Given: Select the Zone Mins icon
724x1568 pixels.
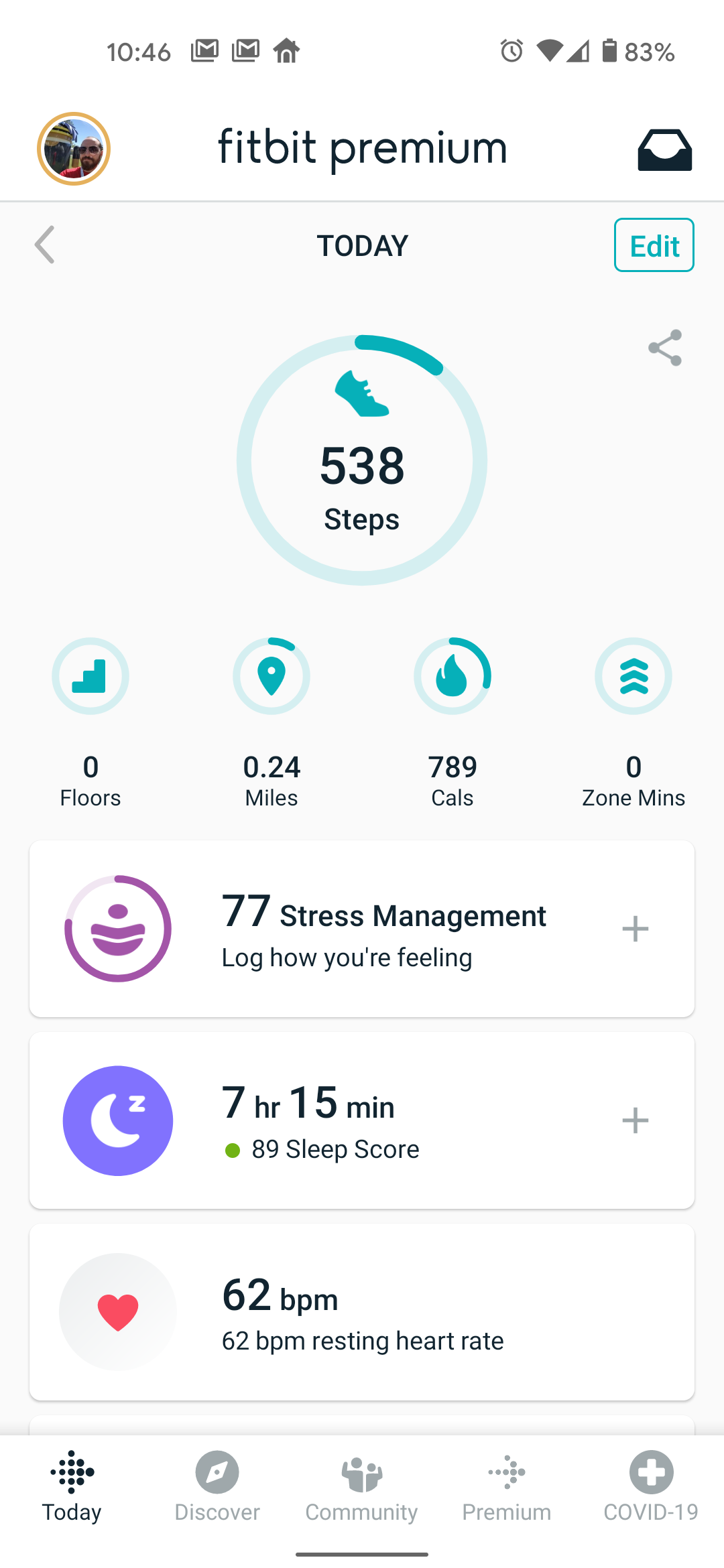Looking at the screenshot, I should click(633, 676).
